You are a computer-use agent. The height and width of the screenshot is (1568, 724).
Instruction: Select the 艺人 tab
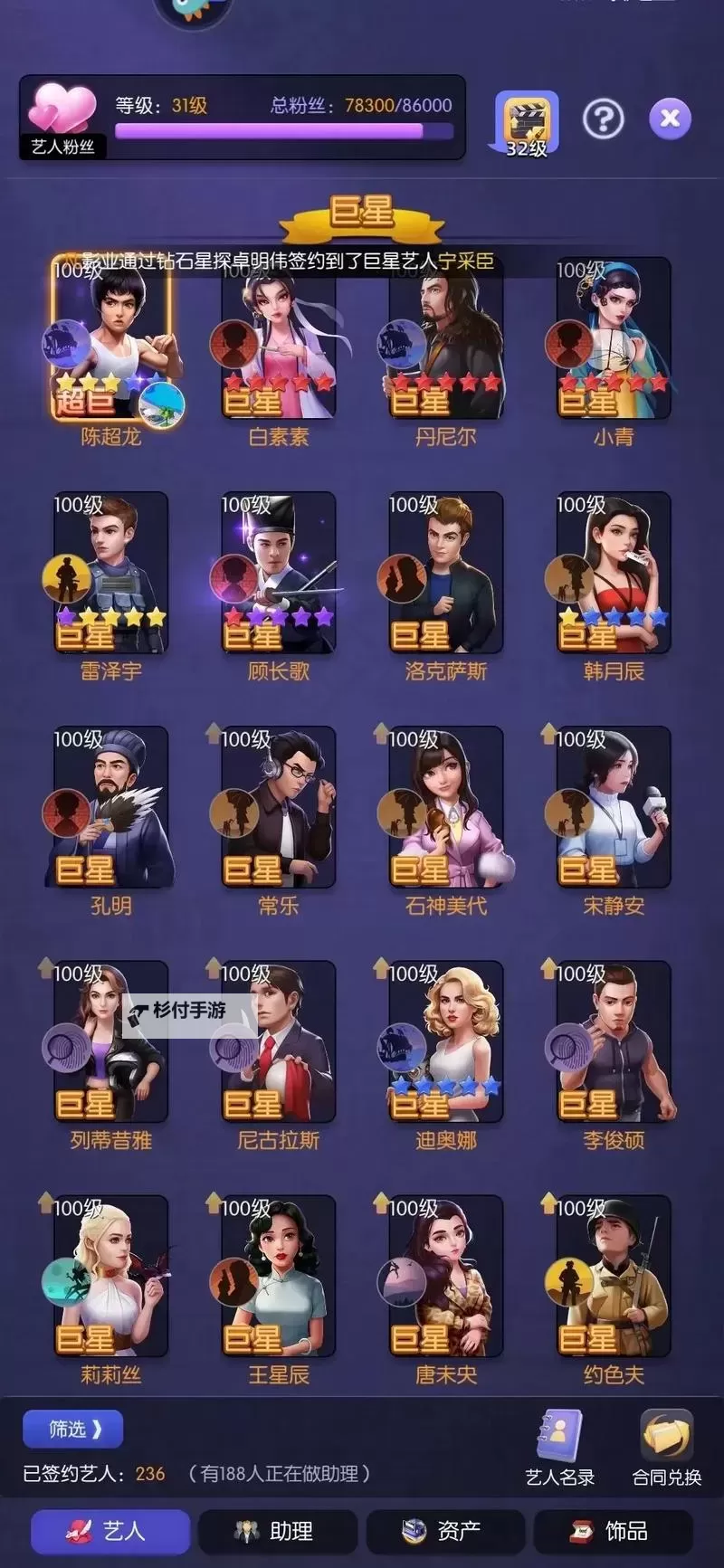(x=109, y=1531)
